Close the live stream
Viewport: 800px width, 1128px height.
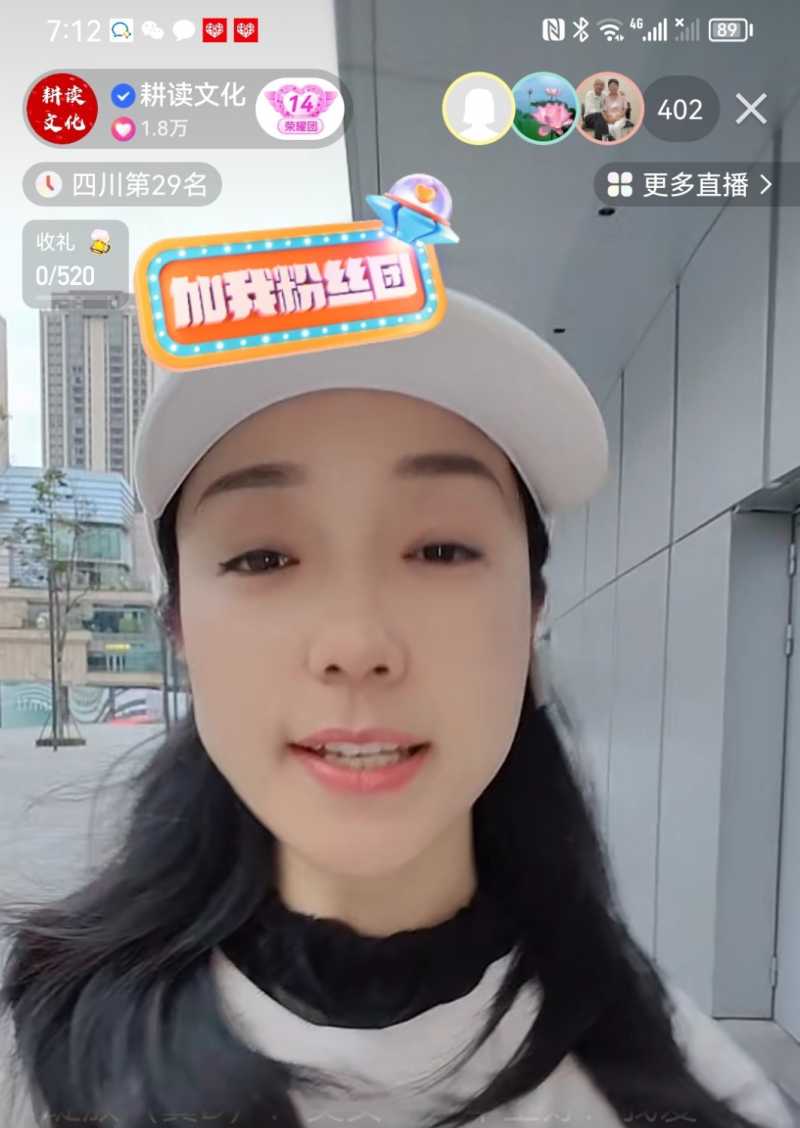tap(751, 109)
